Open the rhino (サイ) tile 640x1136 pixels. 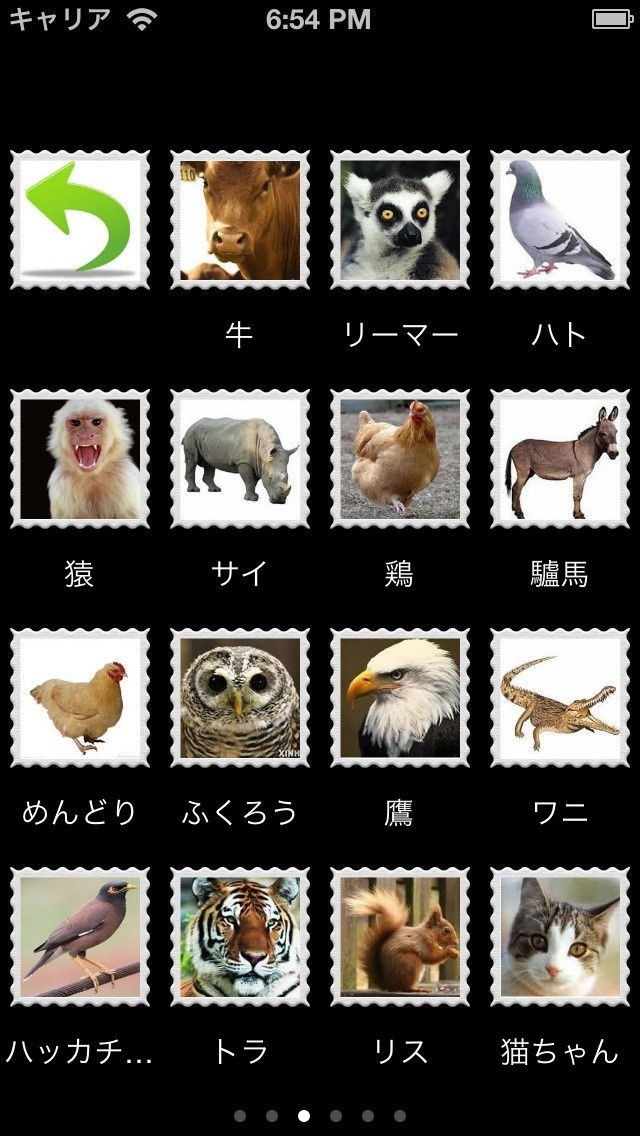[x=240, y=459]
